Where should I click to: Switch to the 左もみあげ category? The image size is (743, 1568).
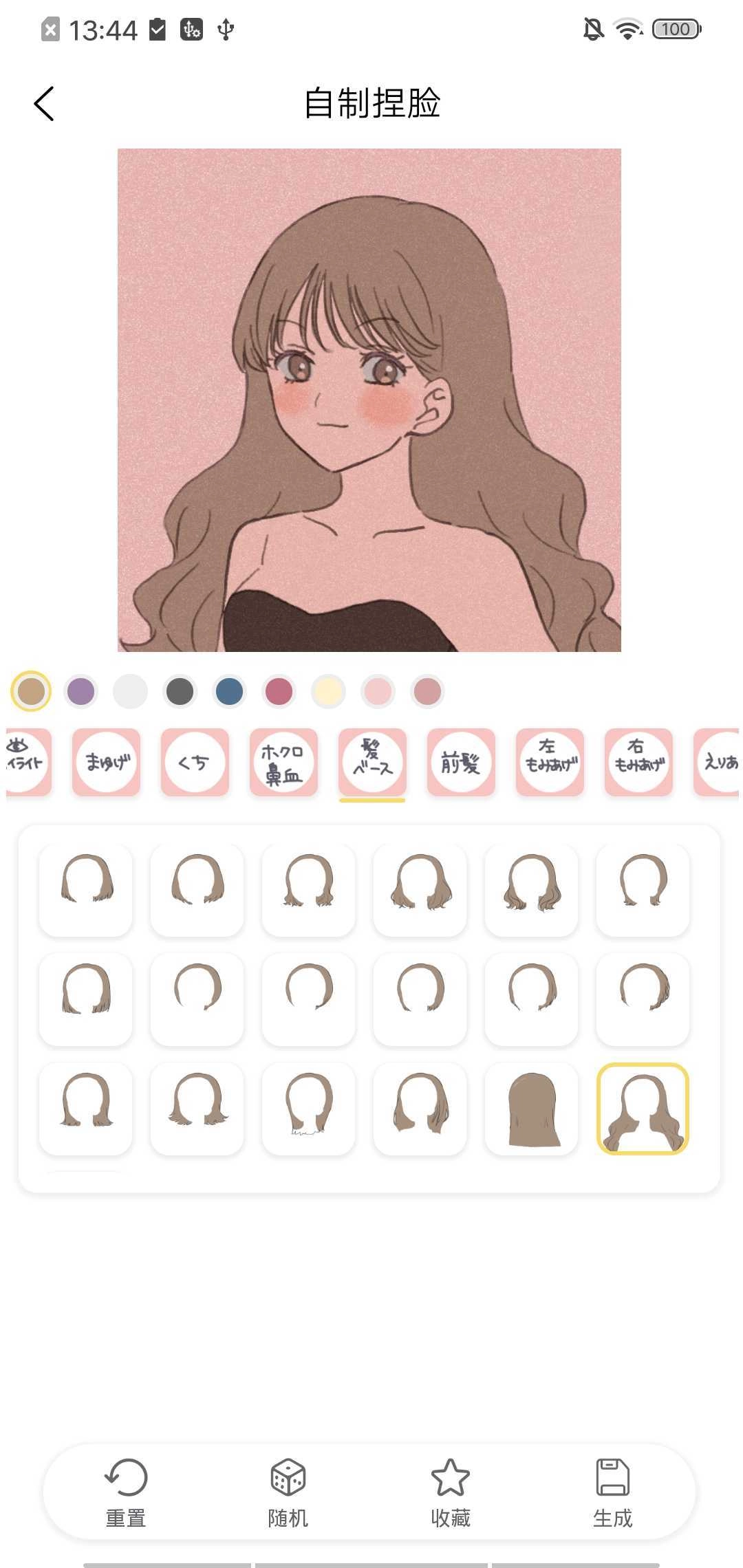tap(550, 762)
